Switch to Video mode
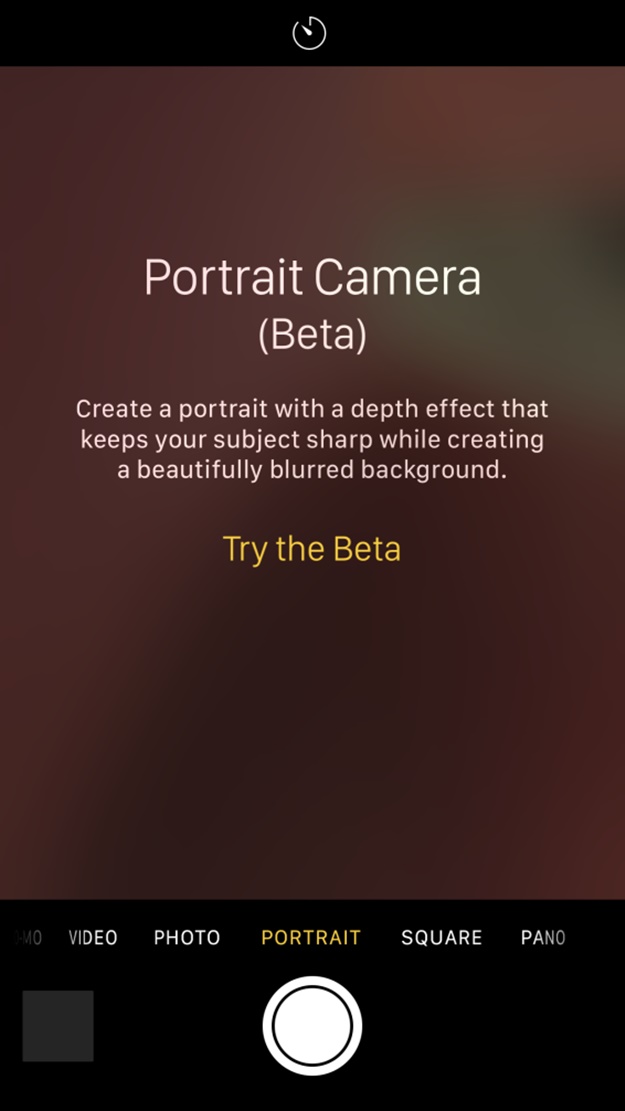 (x=93, y=938)
